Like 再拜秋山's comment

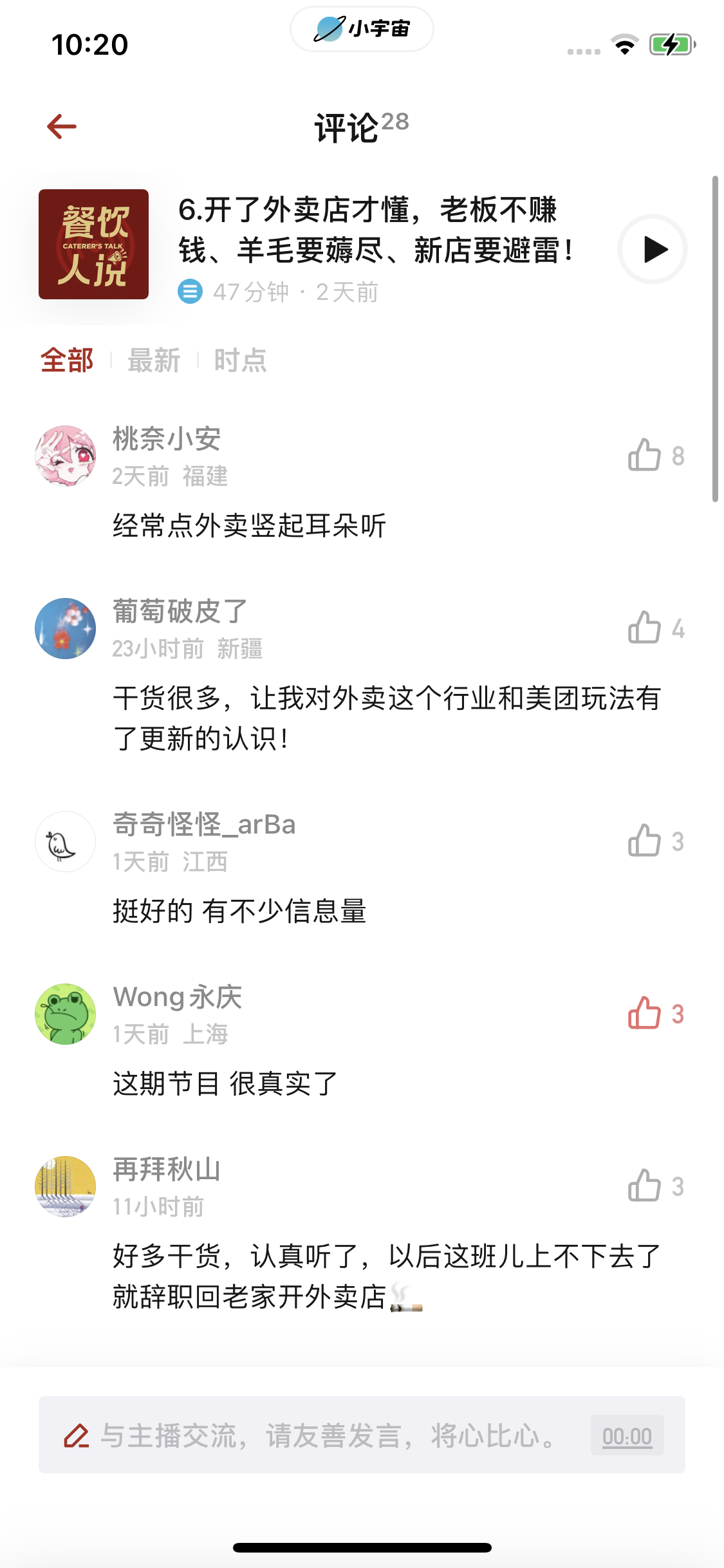(x=656, y=1186)
